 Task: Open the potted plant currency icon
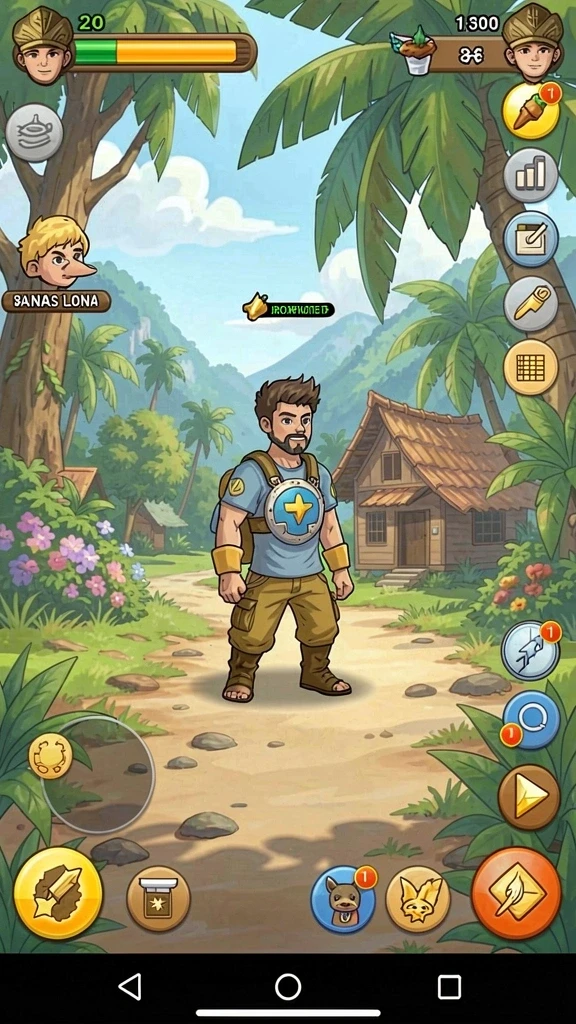pos(417,51)
